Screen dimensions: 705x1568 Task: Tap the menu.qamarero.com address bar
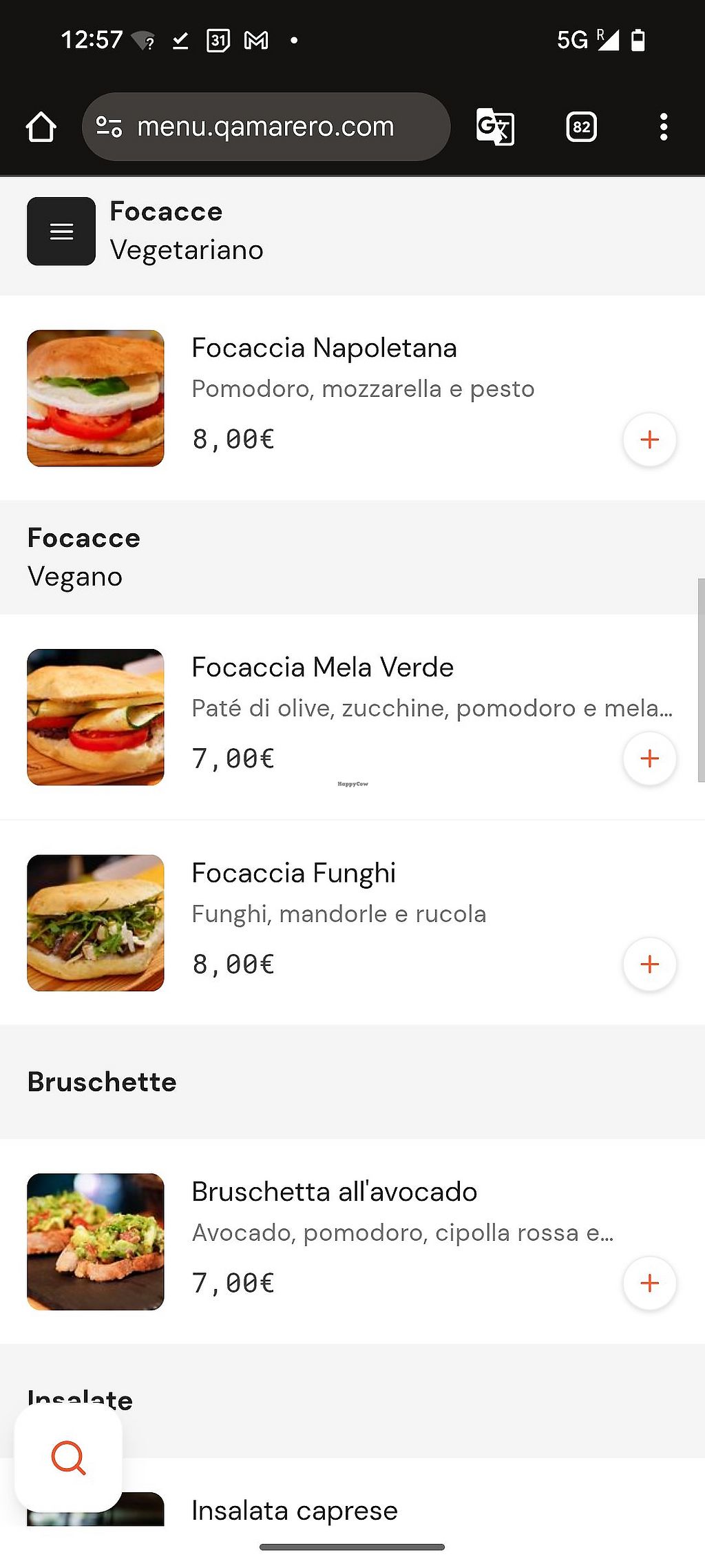(x=266, y=127)
